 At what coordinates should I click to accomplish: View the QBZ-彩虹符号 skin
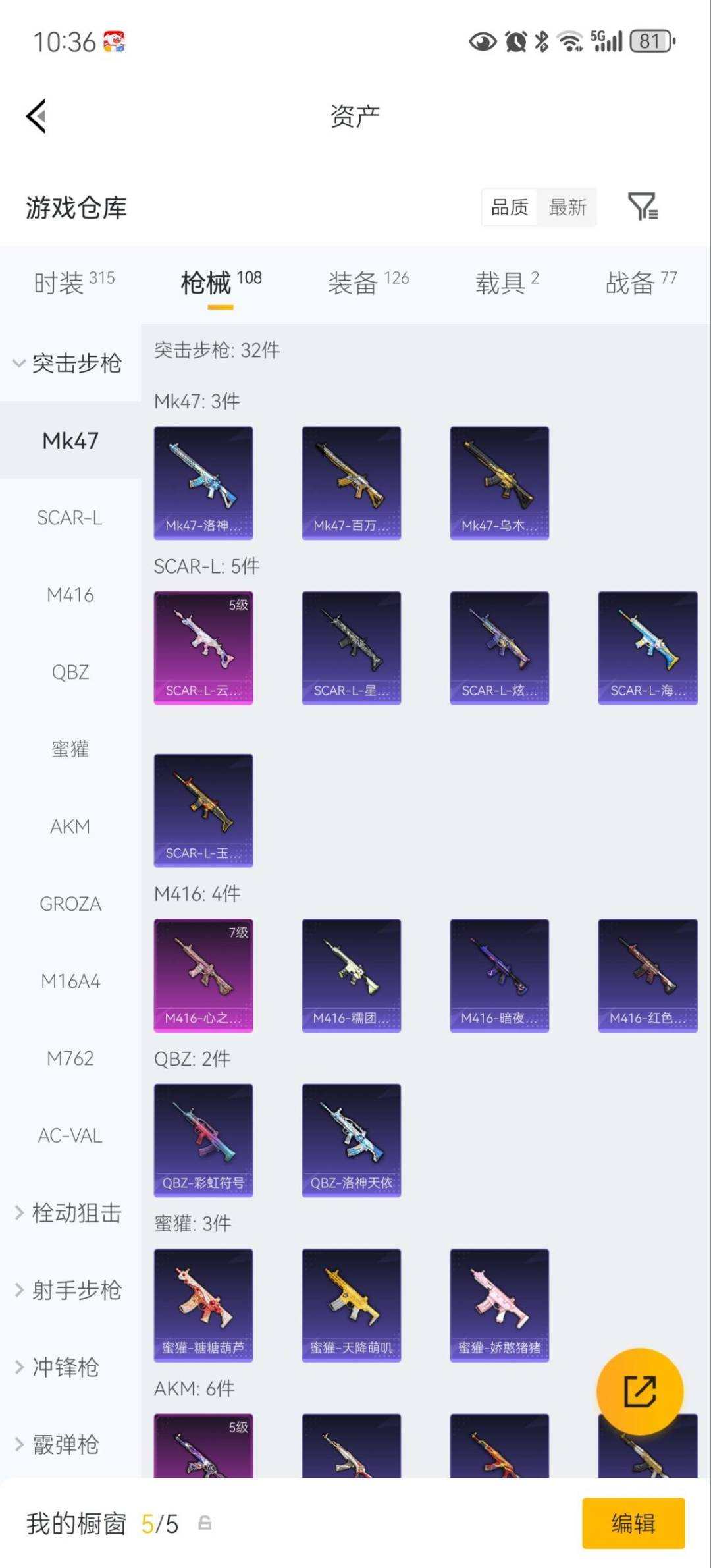click(x=203, y=1140)
